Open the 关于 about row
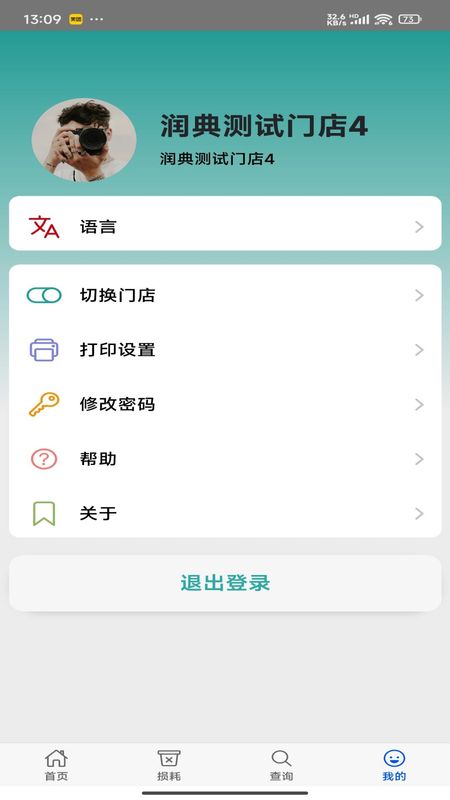 [x=225, y=513]
